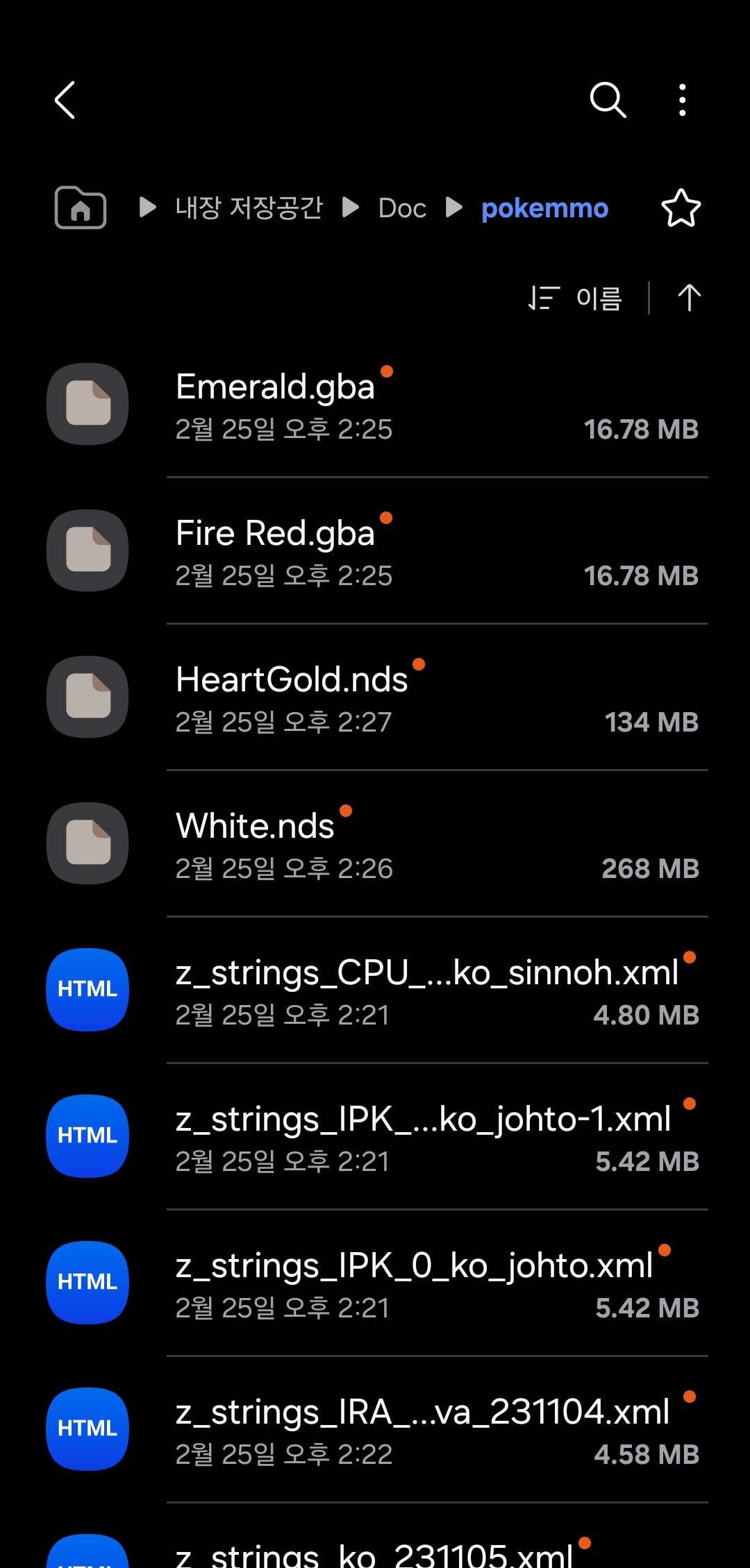Select the HeartGold.nds file

375,698
